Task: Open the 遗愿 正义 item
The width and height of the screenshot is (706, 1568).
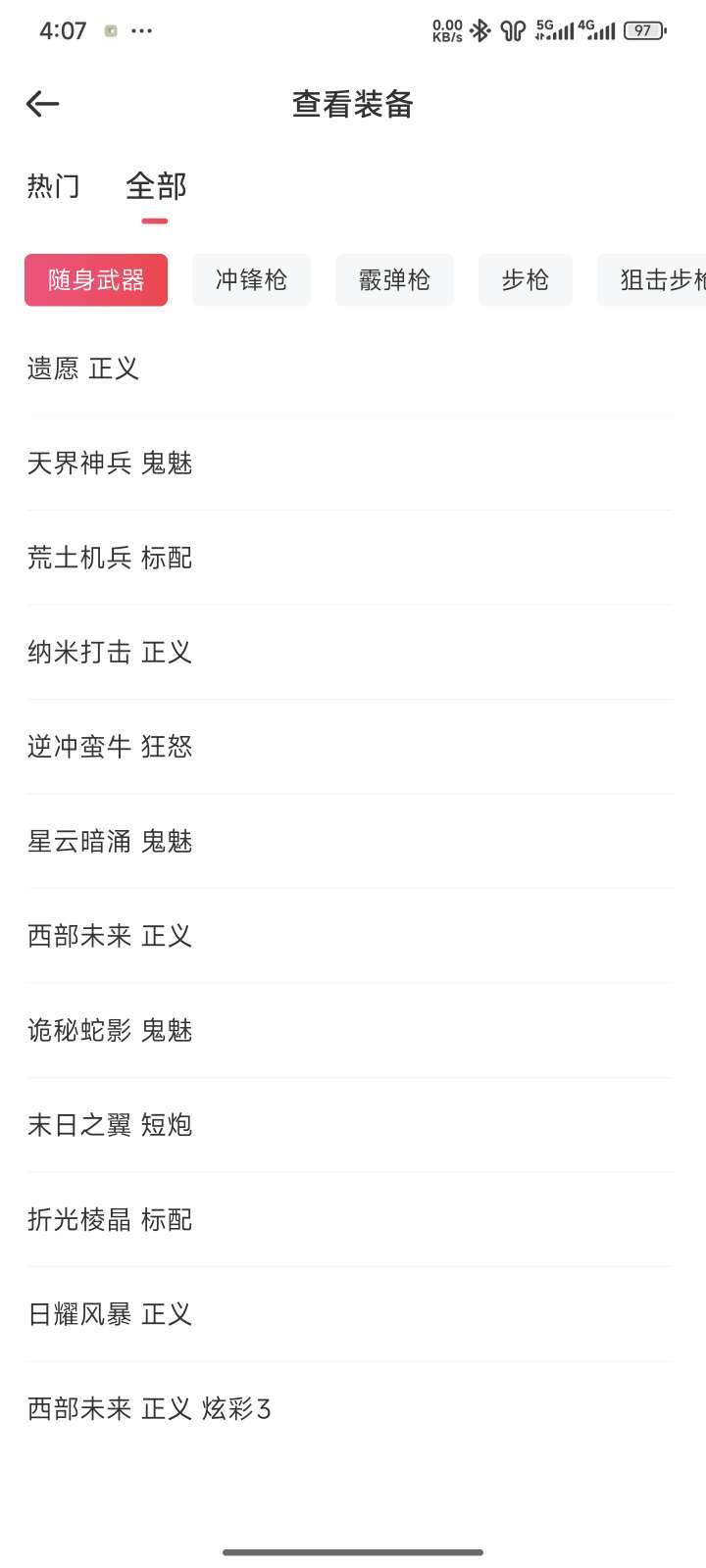Action: (350, 368)
